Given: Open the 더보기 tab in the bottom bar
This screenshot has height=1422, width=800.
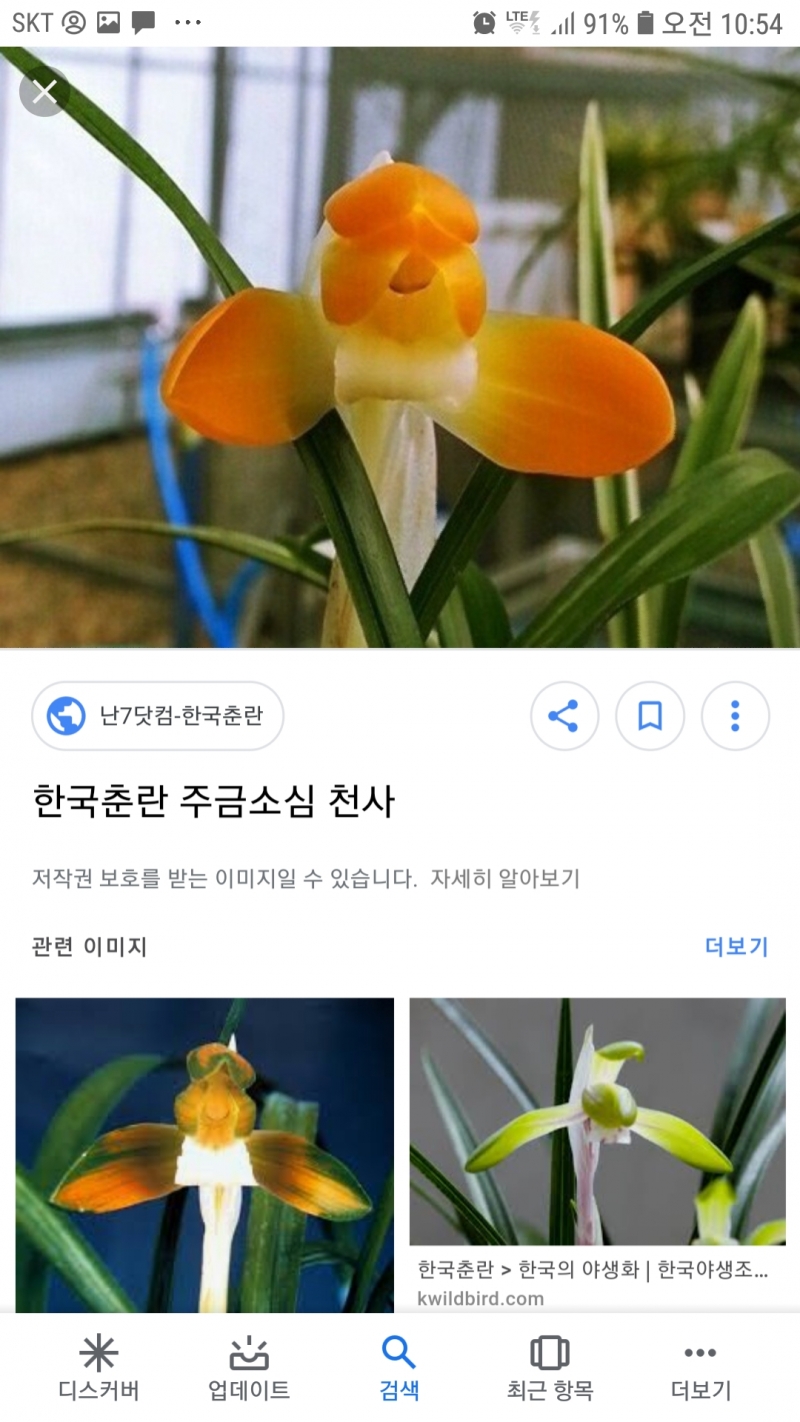Looking at the screenshot, I should pos(700,1368).
